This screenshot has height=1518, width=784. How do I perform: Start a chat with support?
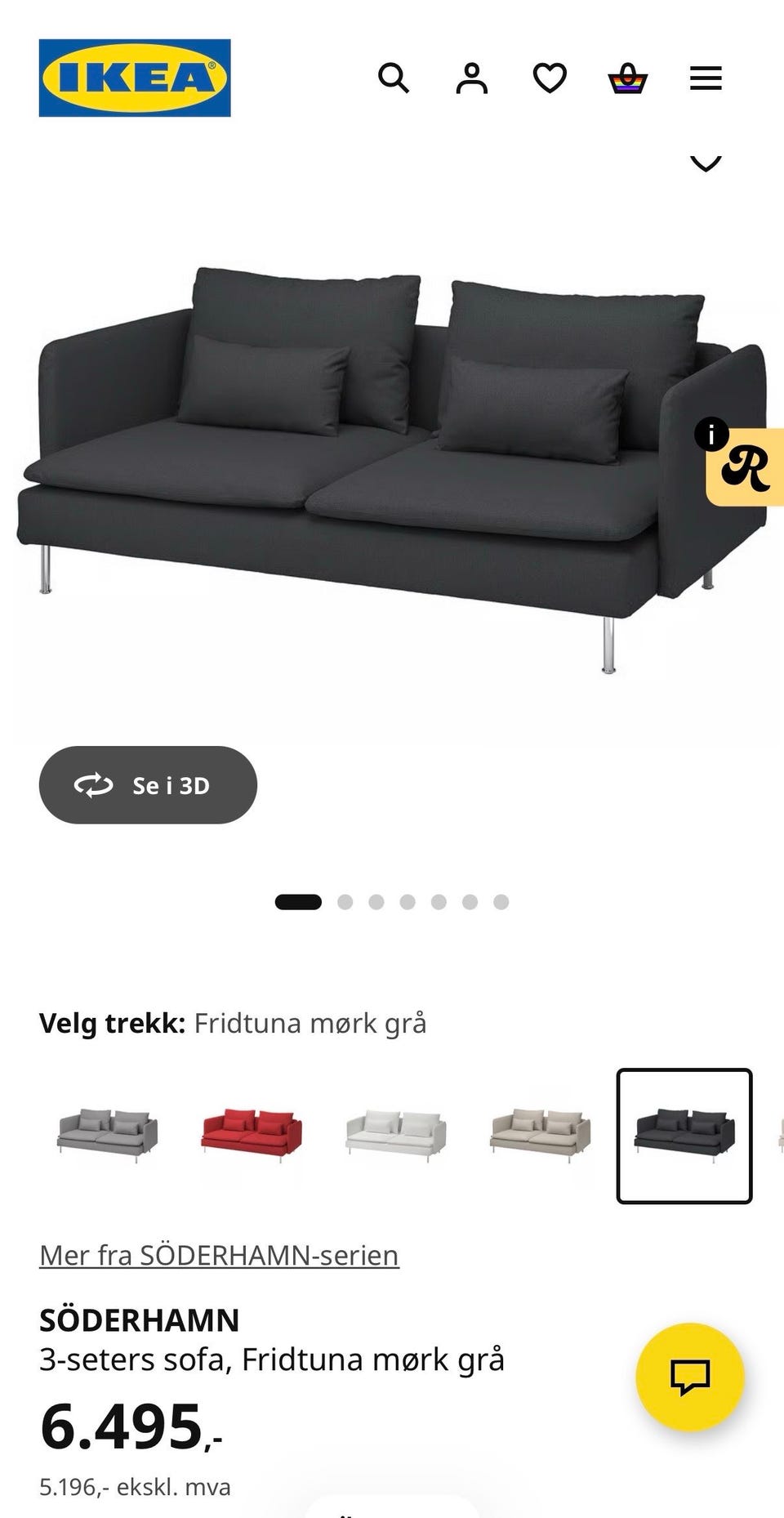pos(690,1377)
